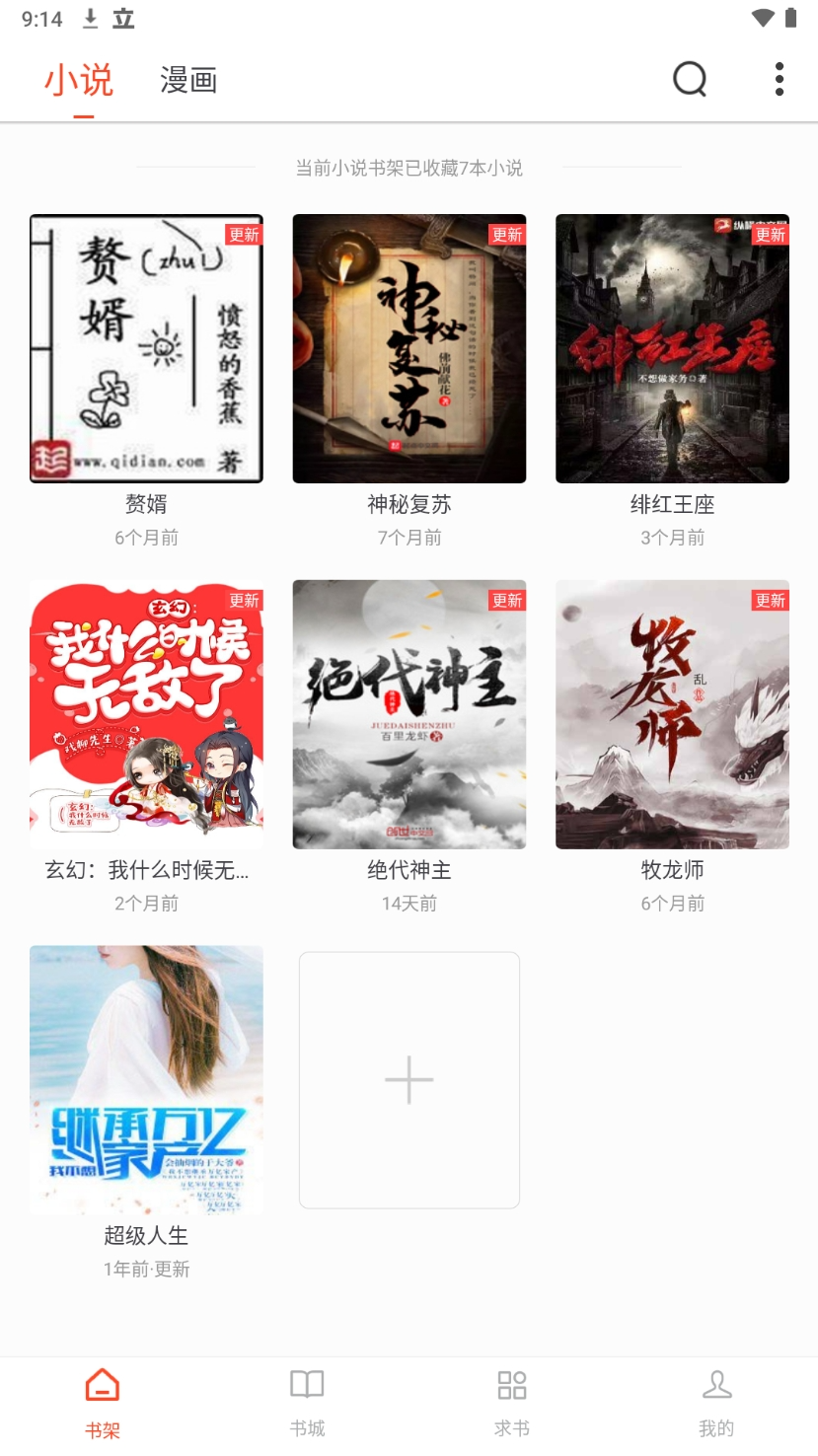Open the three-dot overflow menu
Image resolution: width=818 pixels, height=1456 pixels.
779,79
